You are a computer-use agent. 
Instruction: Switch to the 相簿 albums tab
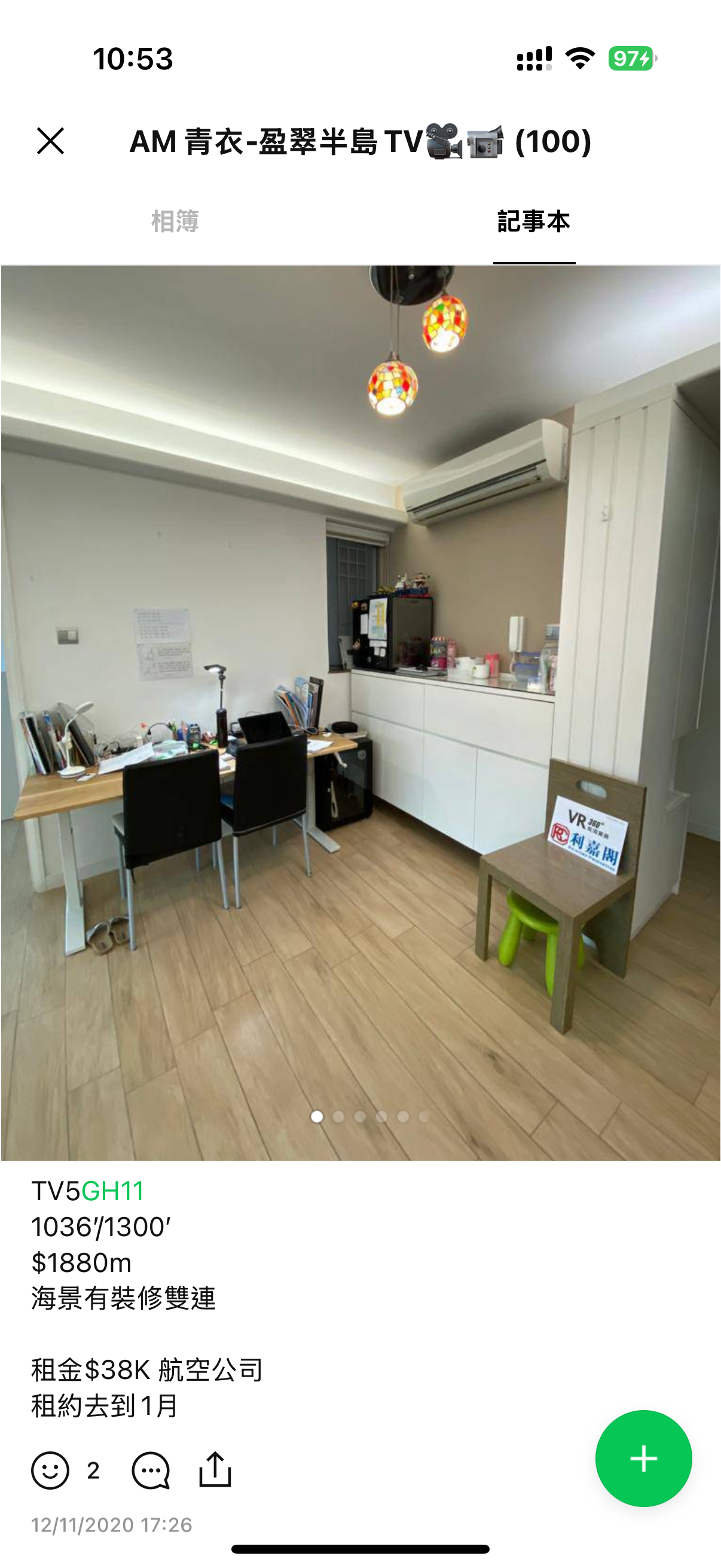pos(175,221)
